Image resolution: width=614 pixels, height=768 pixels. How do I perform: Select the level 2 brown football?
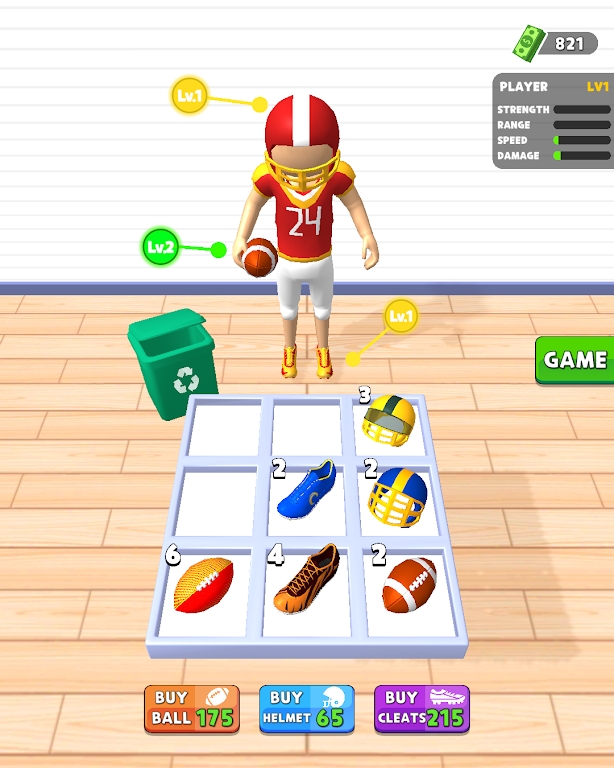(x=410, y=585)
